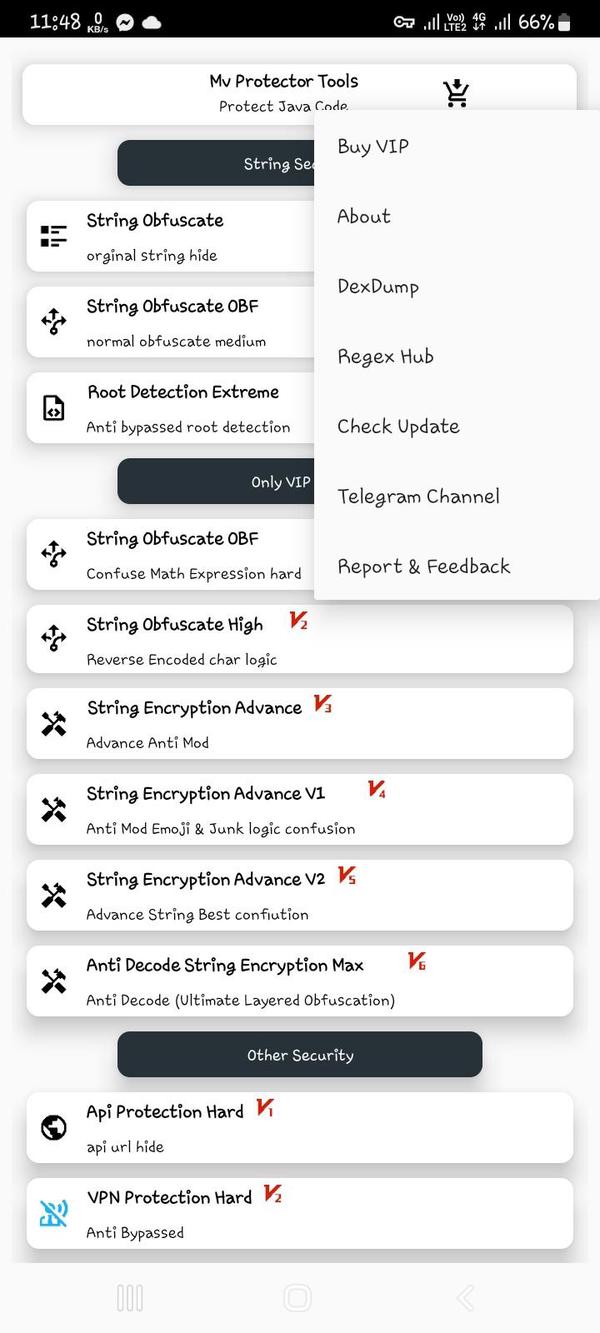Open Anti Decode String Encryption Max
The height and width of the screenshot is (1333, 600).
click(x=300, y=982)
